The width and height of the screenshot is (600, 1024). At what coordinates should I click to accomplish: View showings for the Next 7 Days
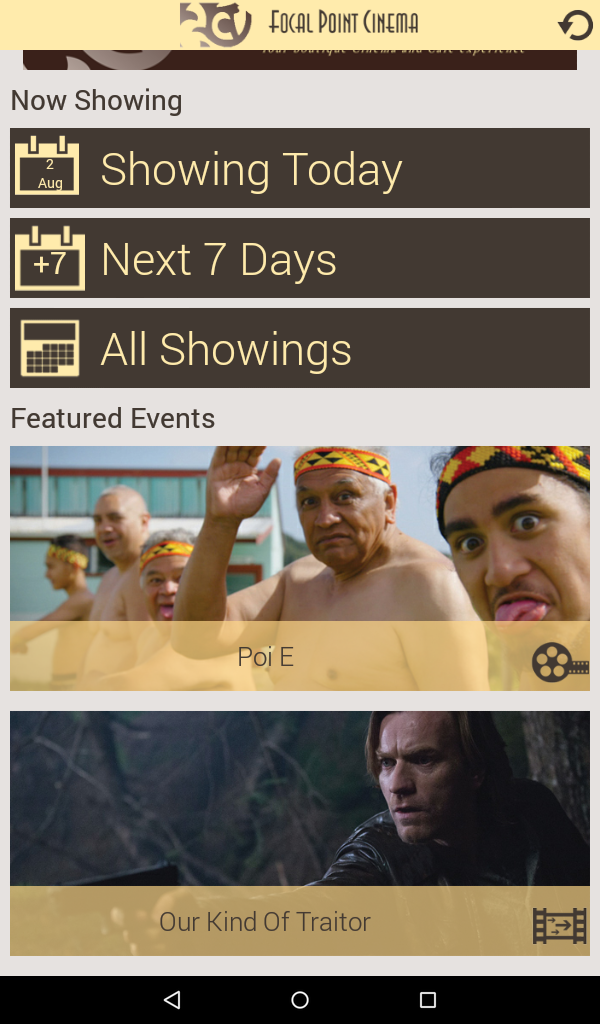(300, 258)
